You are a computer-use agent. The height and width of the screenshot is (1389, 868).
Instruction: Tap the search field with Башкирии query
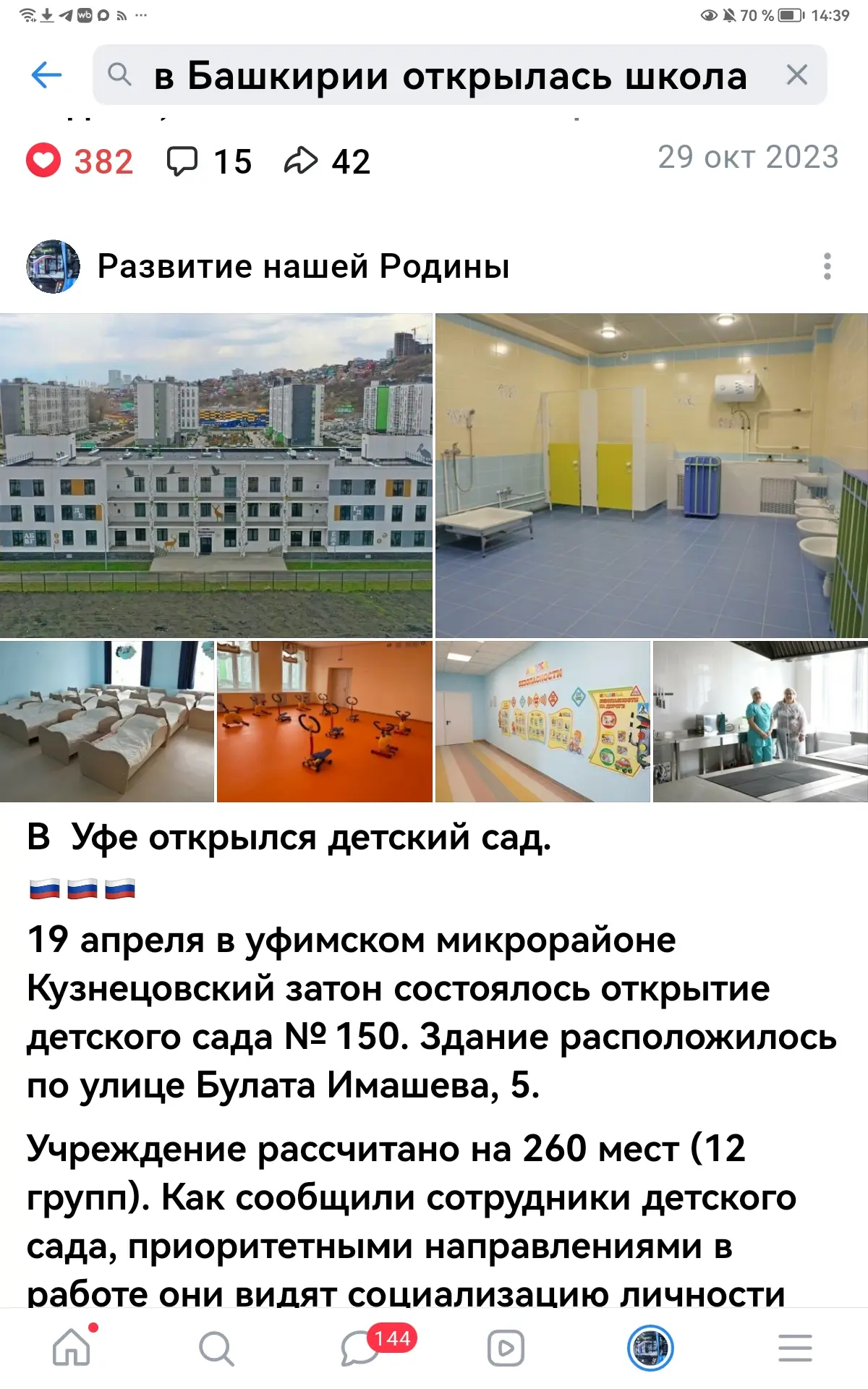coord(448,75)
